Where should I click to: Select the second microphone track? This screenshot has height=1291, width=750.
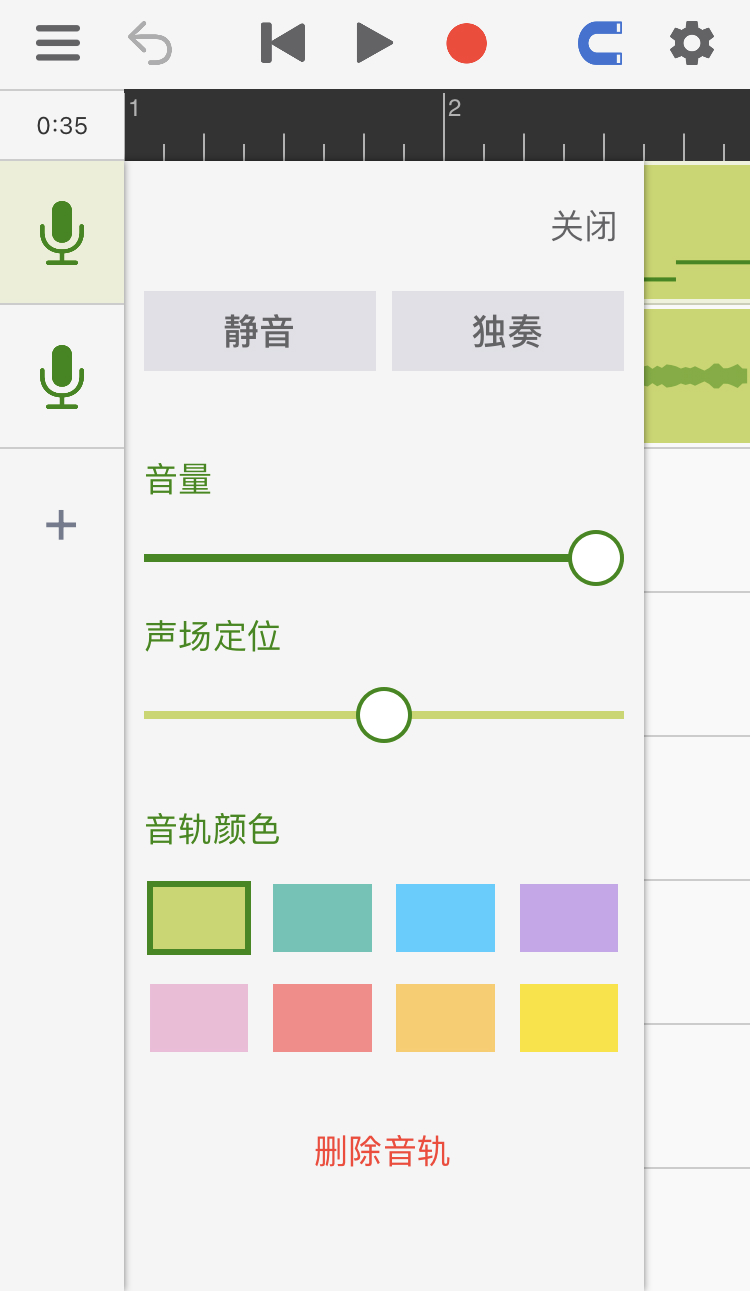62,376
